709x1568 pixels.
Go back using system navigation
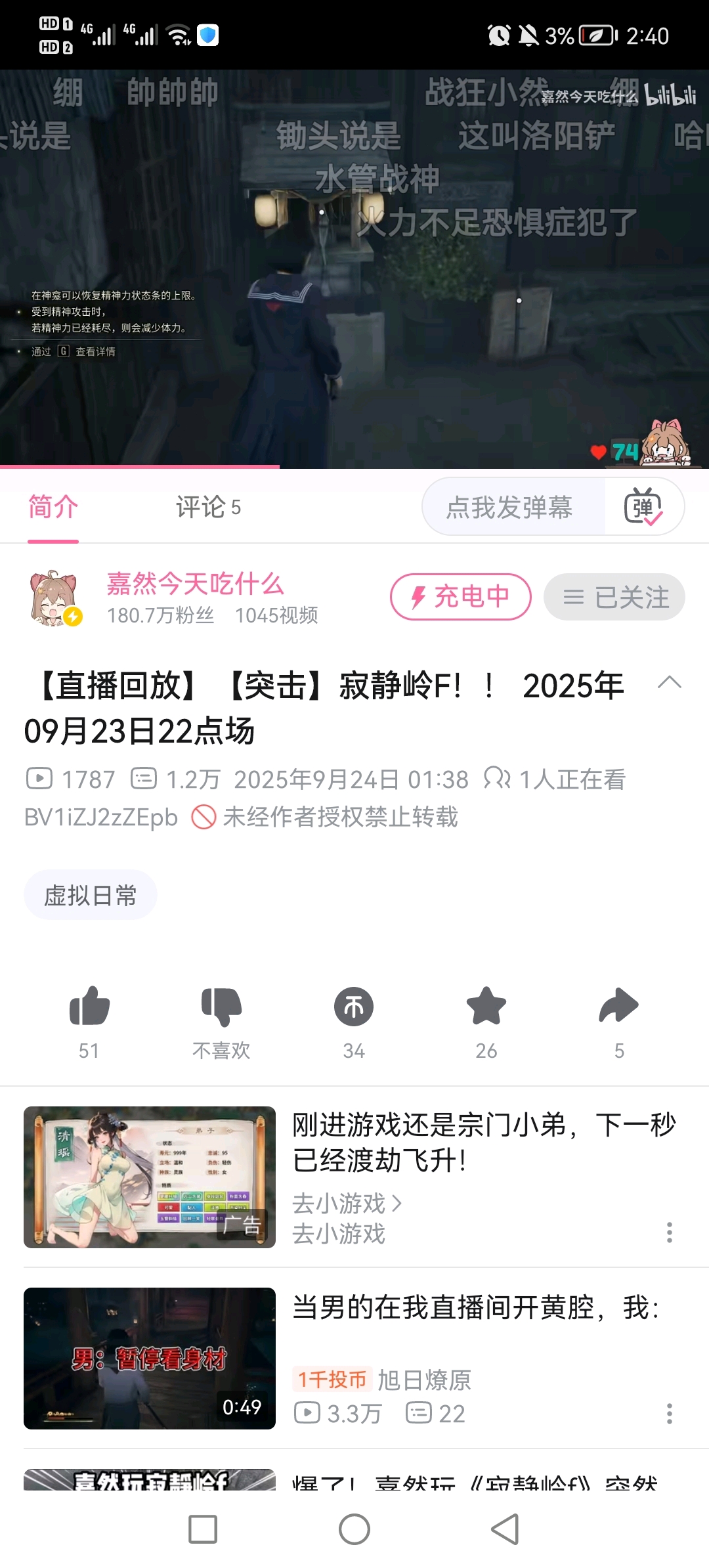pos(505,1529)
